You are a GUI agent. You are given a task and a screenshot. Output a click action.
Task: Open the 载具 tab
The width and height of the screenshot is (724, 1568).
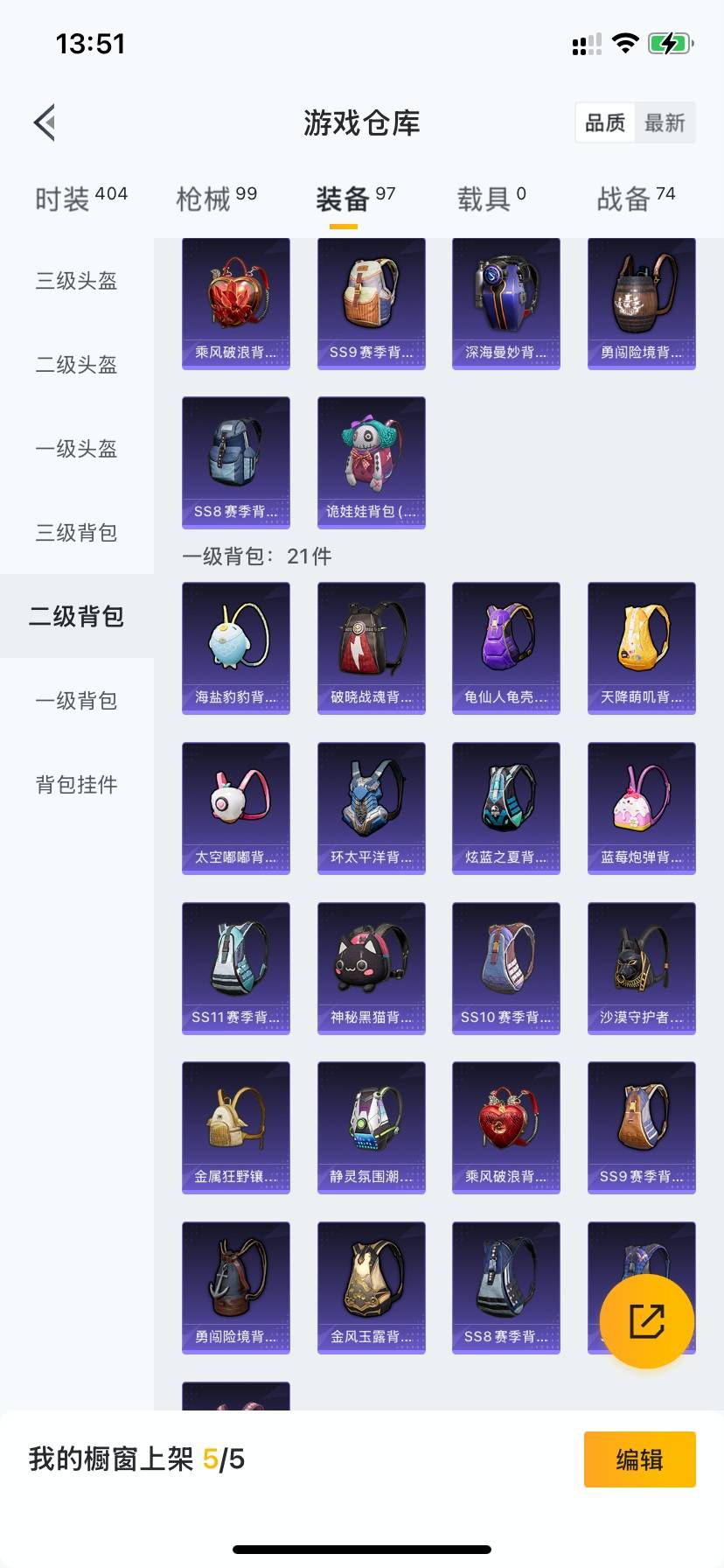tap(491, 199)
